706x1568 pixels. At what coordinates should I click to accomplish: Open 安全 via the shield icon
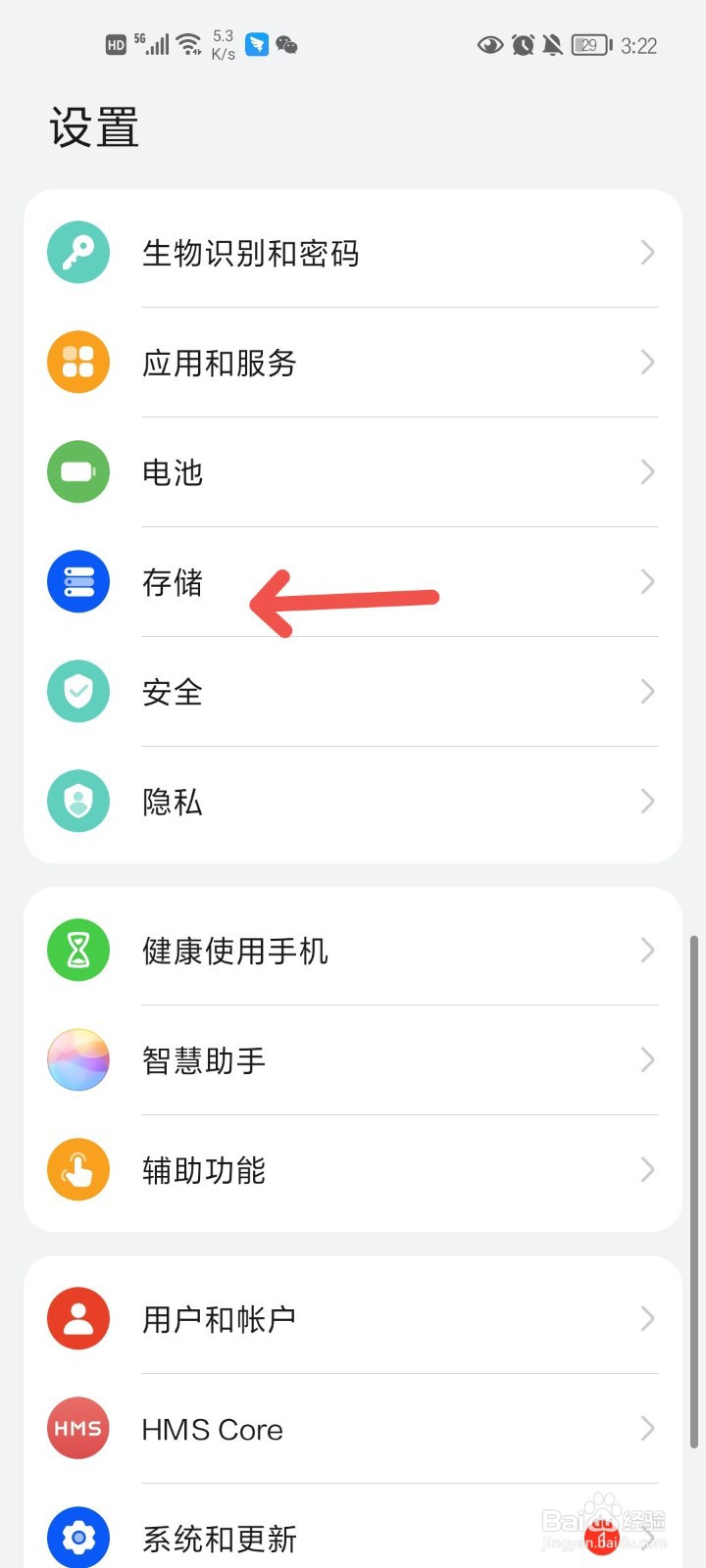point(78,691)
